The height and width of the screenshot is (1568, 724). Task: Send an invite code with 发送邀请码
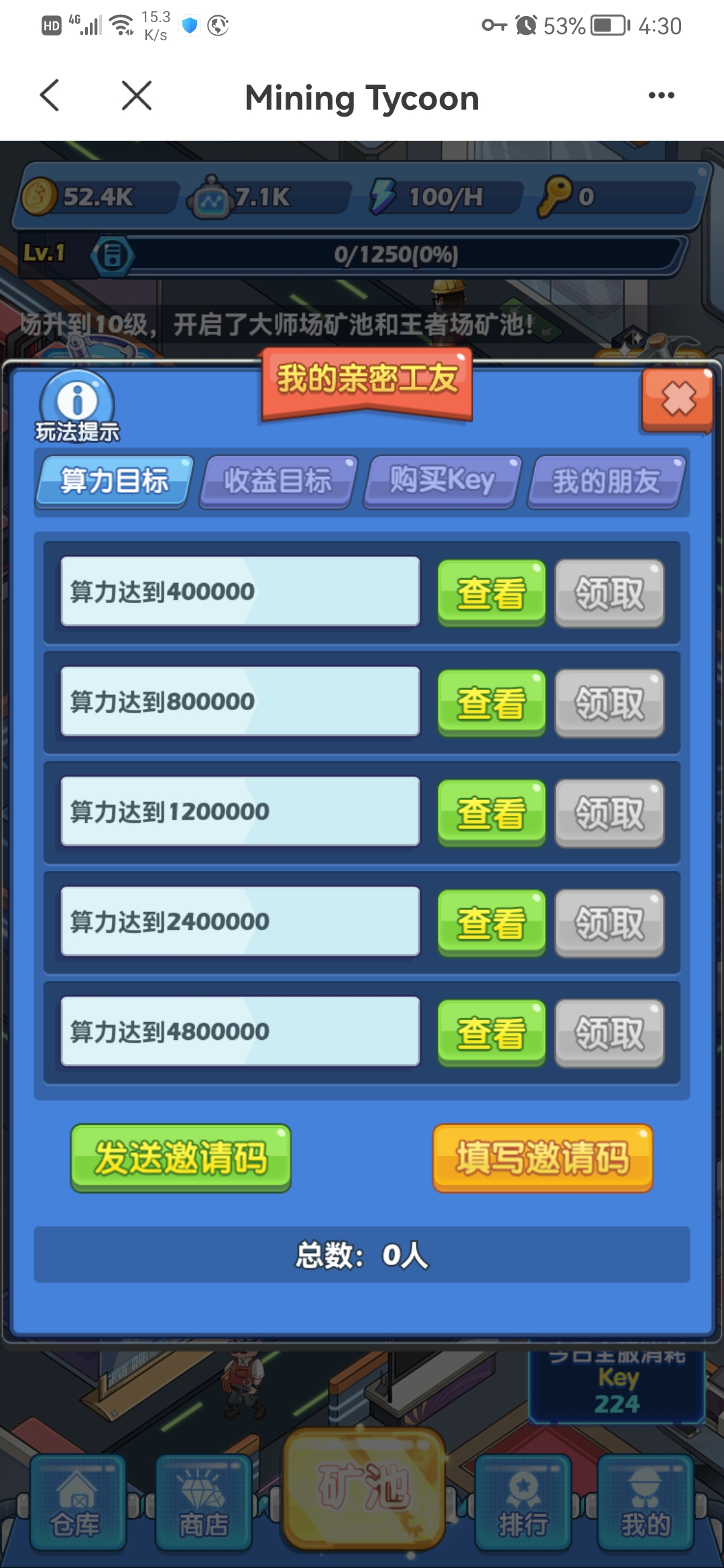click(181, 1157)
